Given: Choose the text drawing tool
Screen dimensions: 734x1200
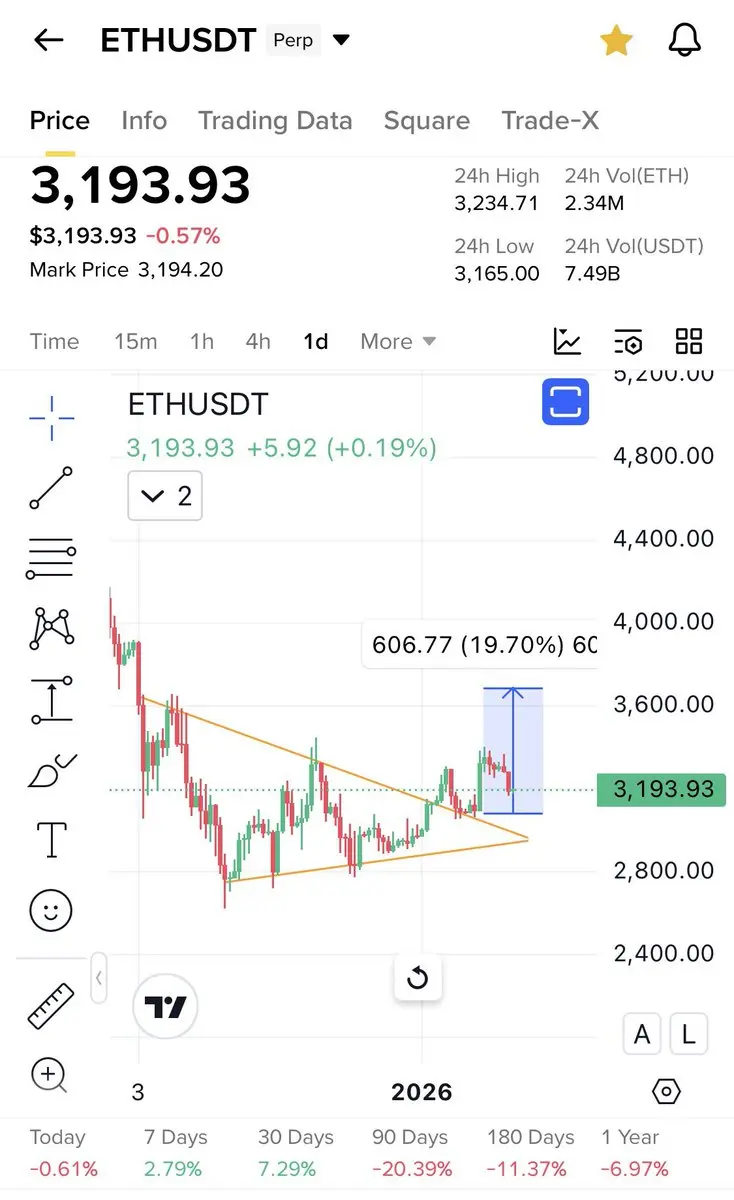Looking at the screenshot, I should pos(51,840).
